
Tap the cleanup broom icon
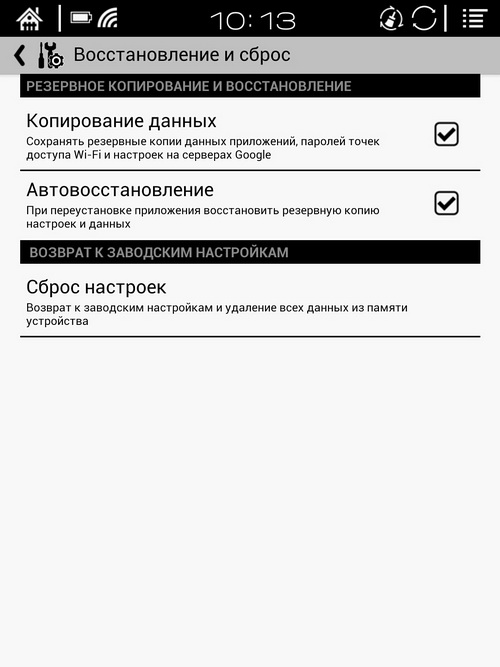point(391,19)
